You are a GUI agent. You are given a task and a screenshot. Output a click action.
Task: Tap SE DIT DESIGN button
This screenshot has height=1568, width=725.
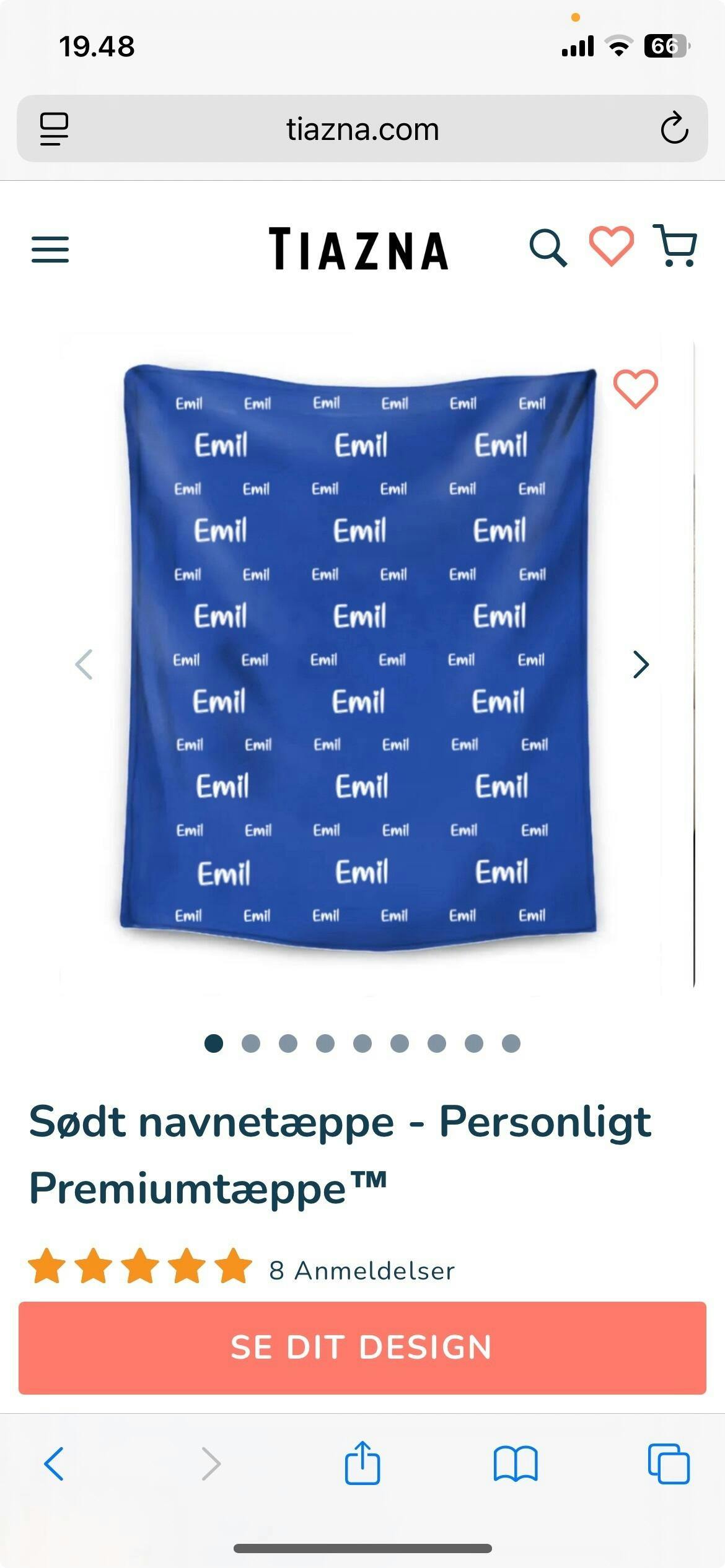click(362, 1348)
